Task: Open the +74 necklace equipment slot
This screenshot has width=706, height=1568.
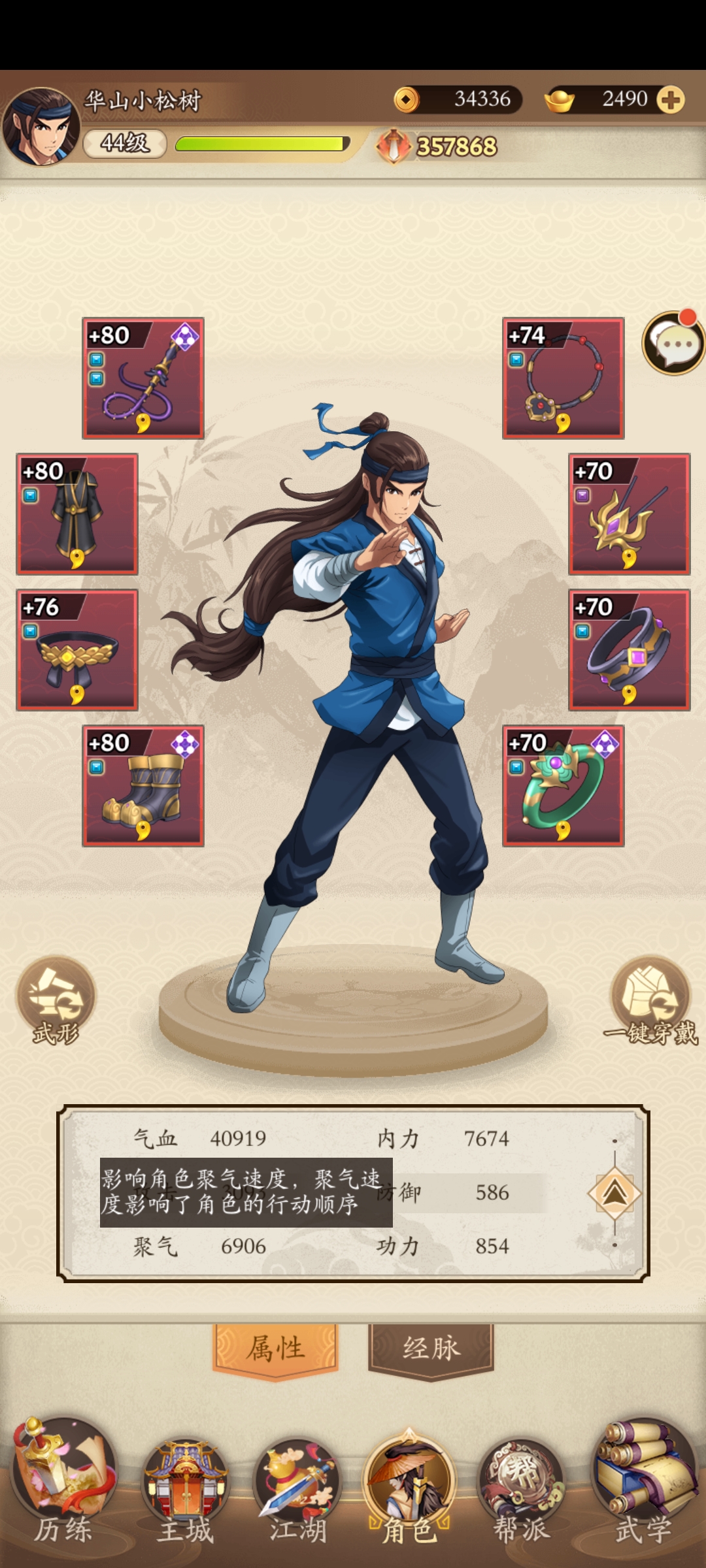Action: point(563,378)
